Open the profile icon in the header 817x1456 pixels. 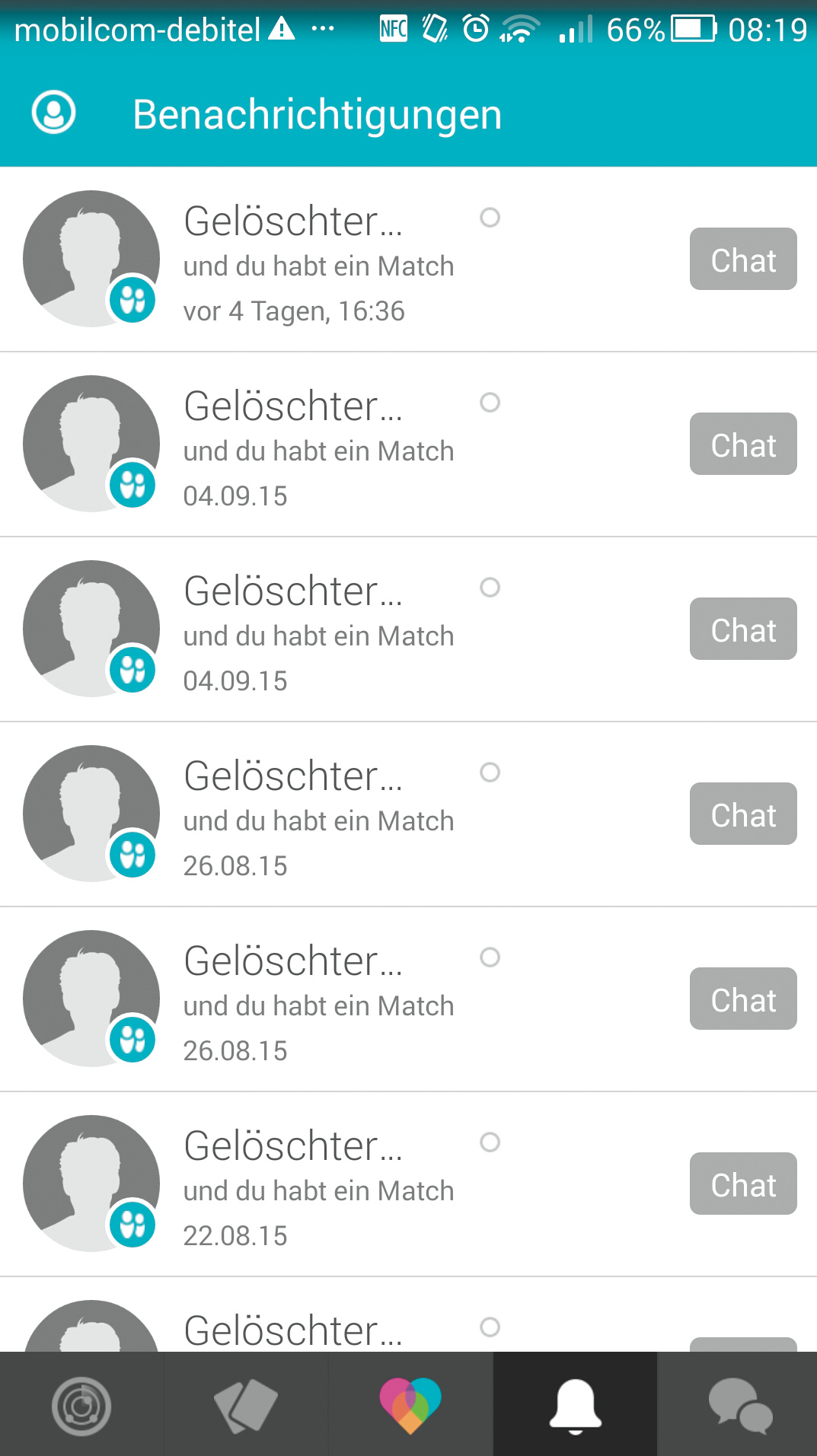point(53,113)
